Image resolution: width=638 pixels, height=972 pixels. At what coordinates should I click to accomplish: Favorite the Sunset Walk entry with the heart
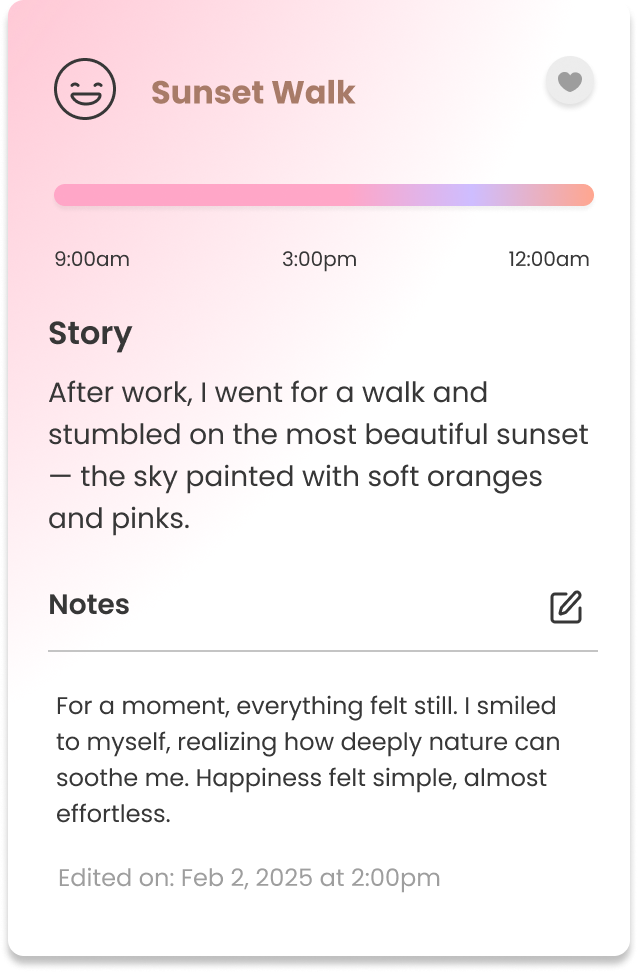click(x=570, y=81)
